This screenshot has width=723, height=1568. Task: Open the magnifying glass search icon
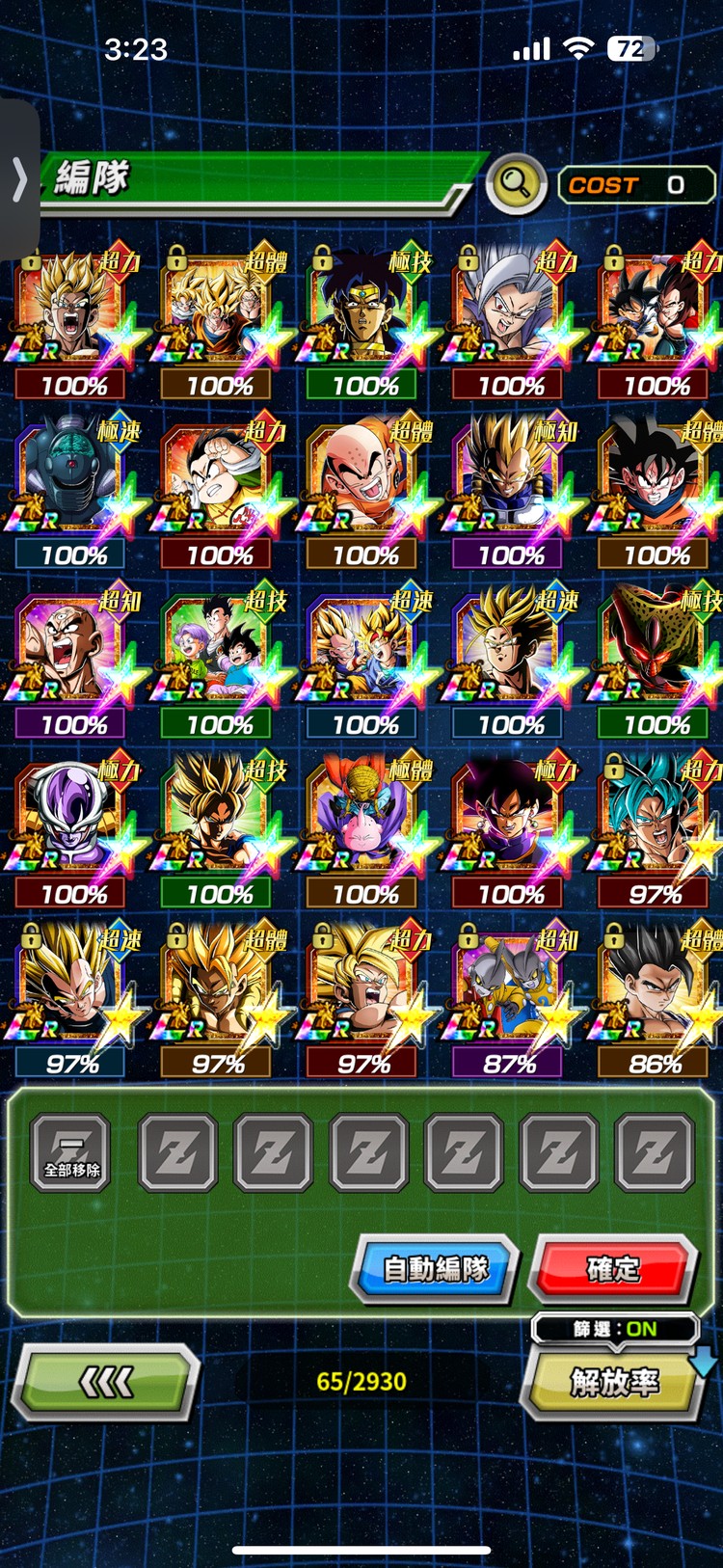(x=517, y=183)
